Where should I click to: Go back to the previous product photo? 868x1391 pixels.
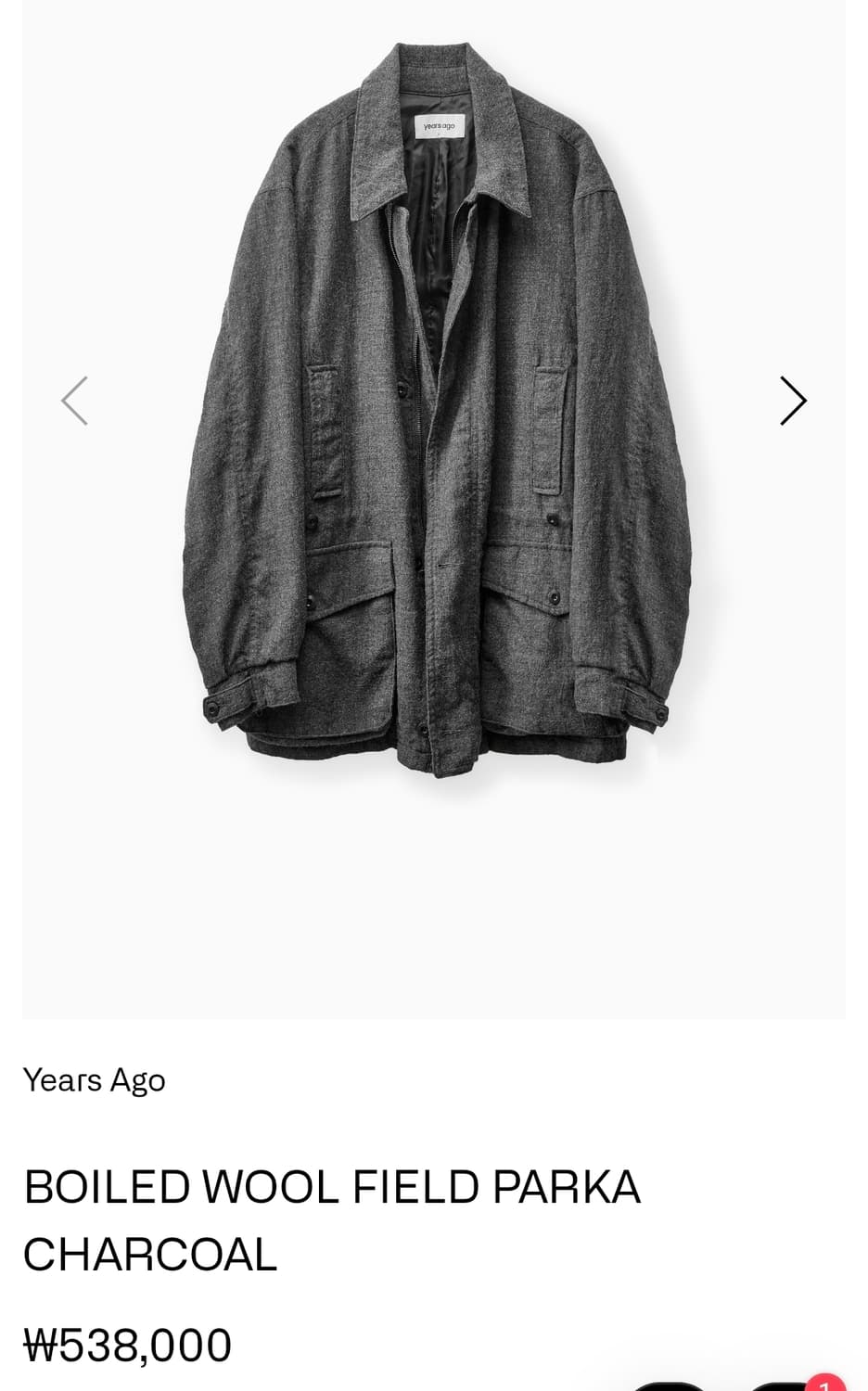(x=74, y=401)
